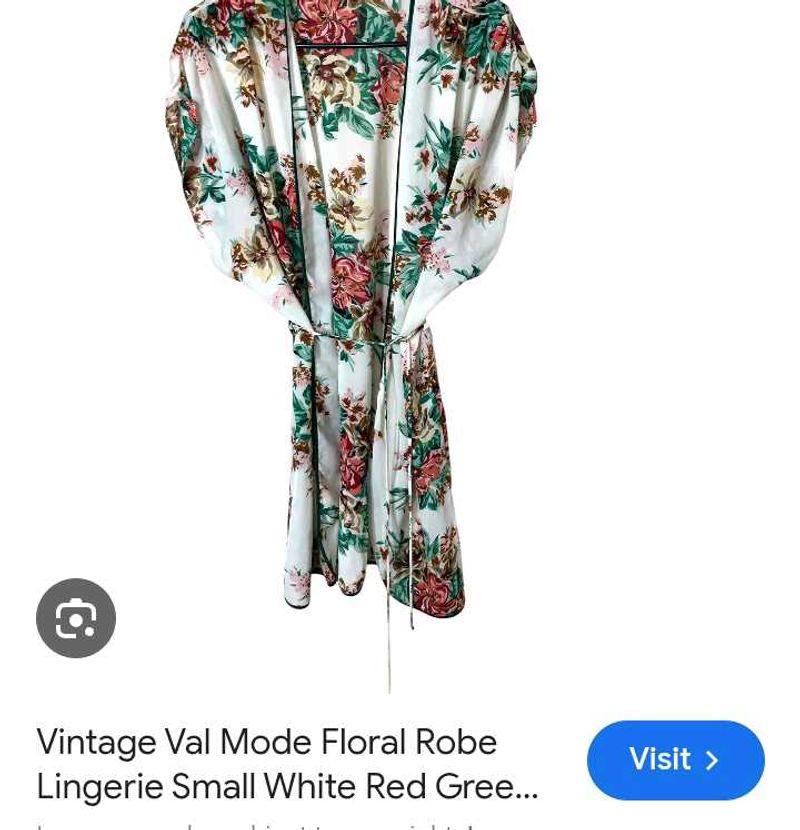Open the product page via Visit
Image resolution: width=800 pixels, height=830 pixels.
pyautogui.click(x=676, y=760)
